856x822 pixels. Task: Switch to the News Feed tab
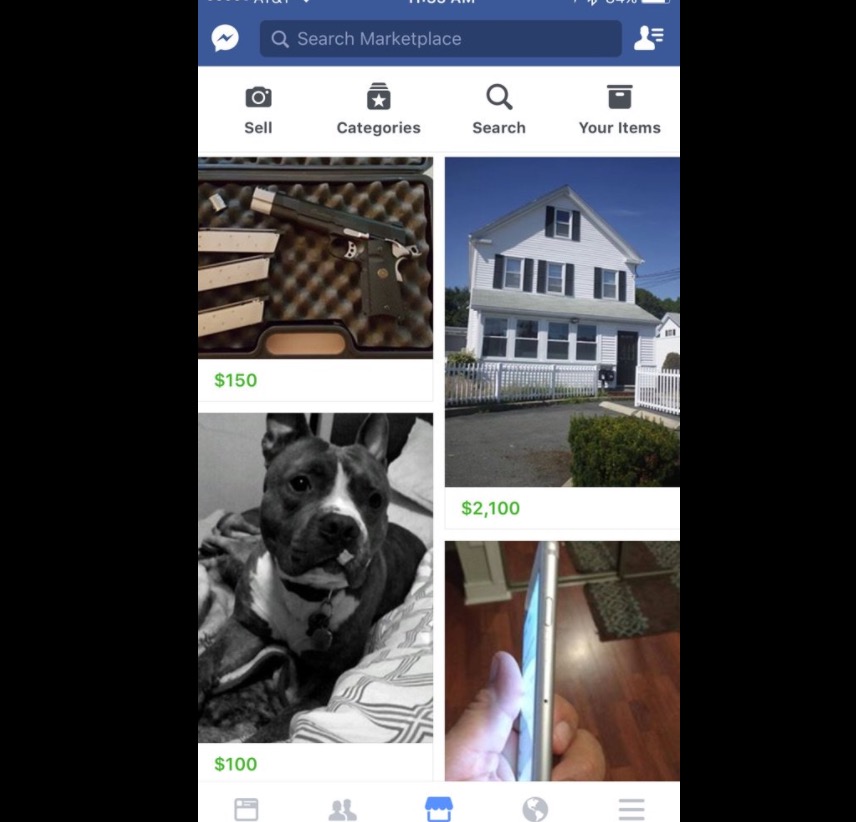click(x=246, y=808)
